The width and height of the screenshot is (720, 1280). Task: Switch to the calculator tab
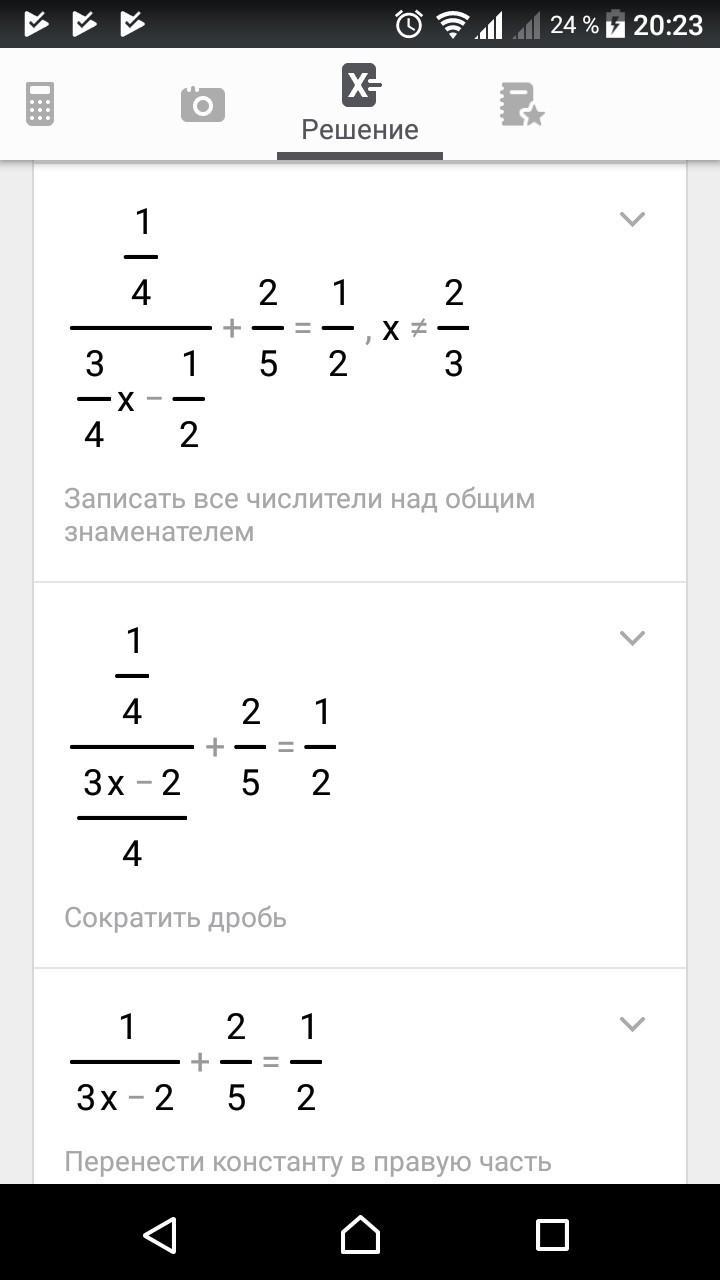[x=40, y=104]
